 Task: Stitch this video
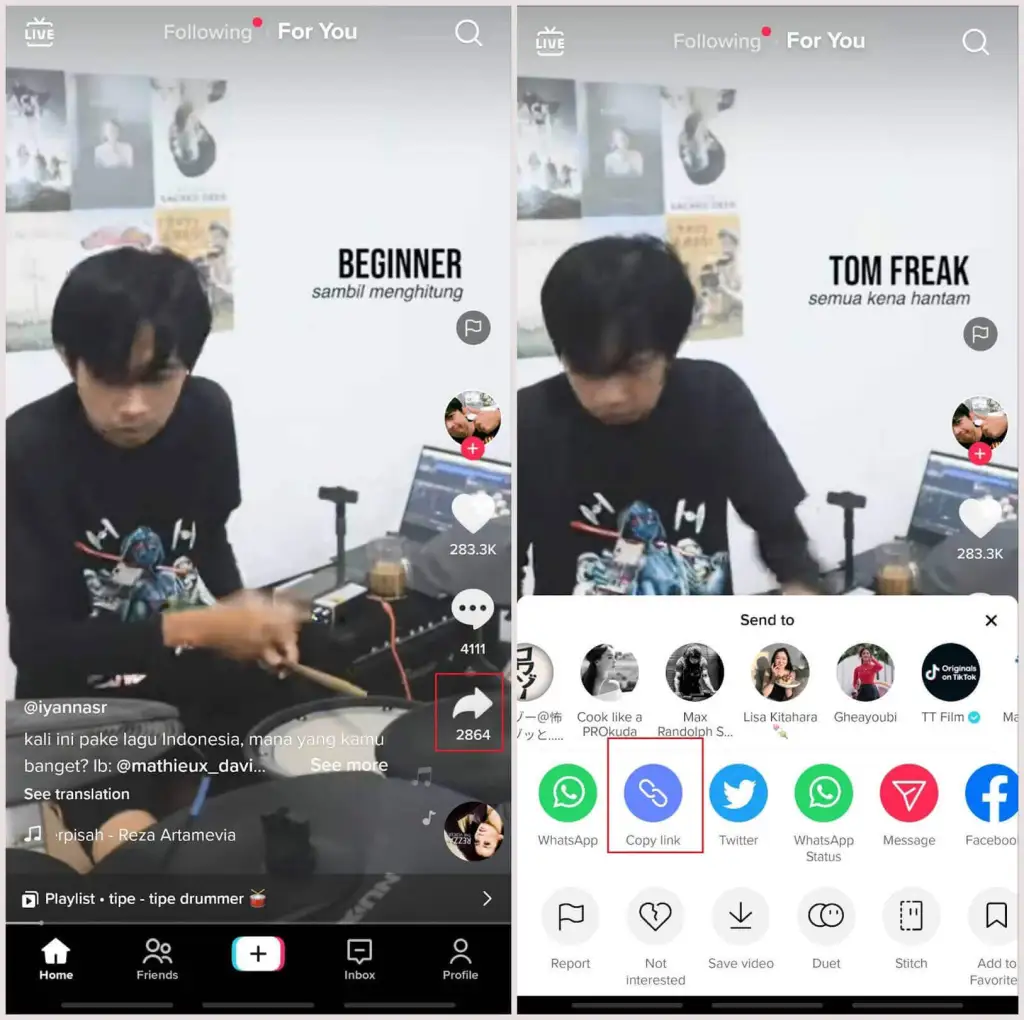point(911,917)
